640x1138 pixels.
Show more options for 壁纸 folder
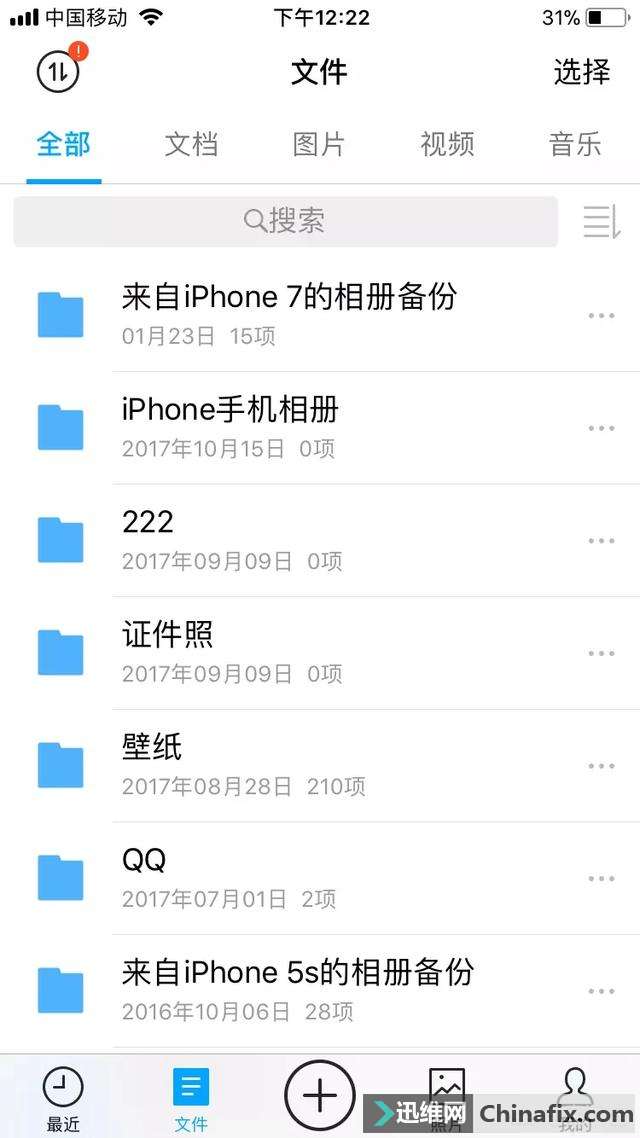601,766
